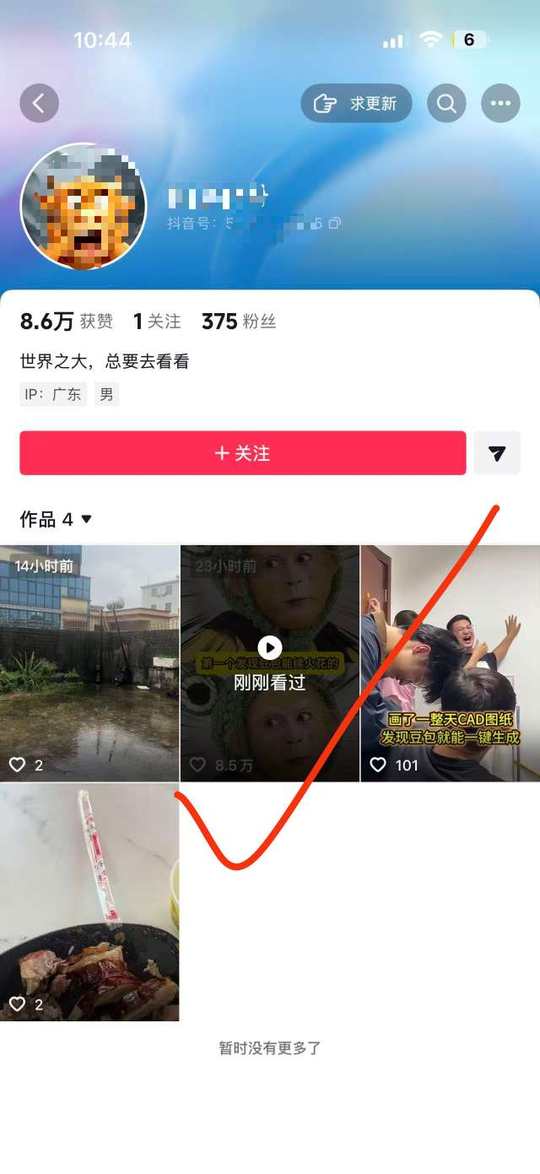
Task: View the 1 关注 following list
Action: pos(157,322)
